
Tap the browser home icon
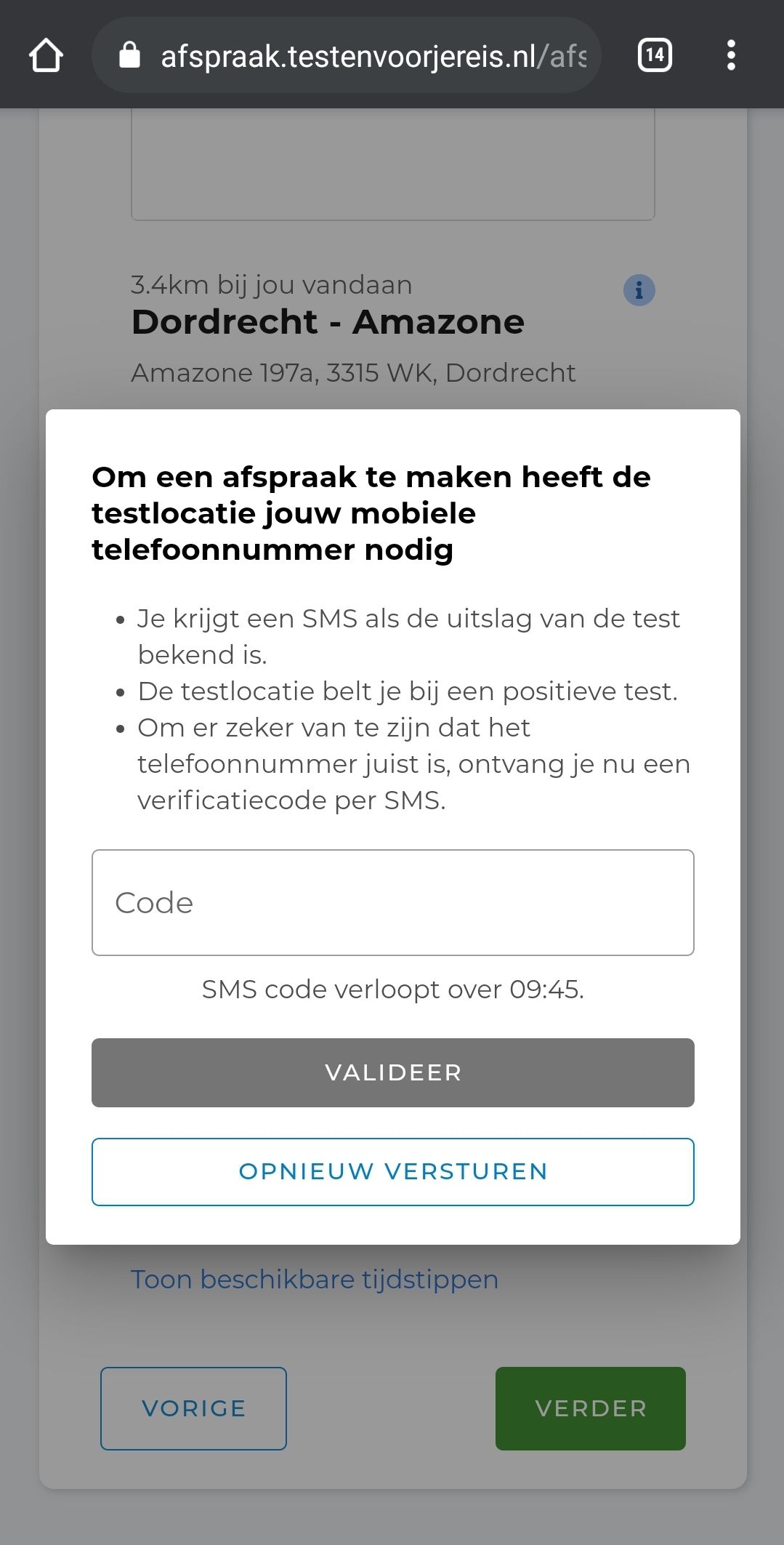tap(46, 55)
